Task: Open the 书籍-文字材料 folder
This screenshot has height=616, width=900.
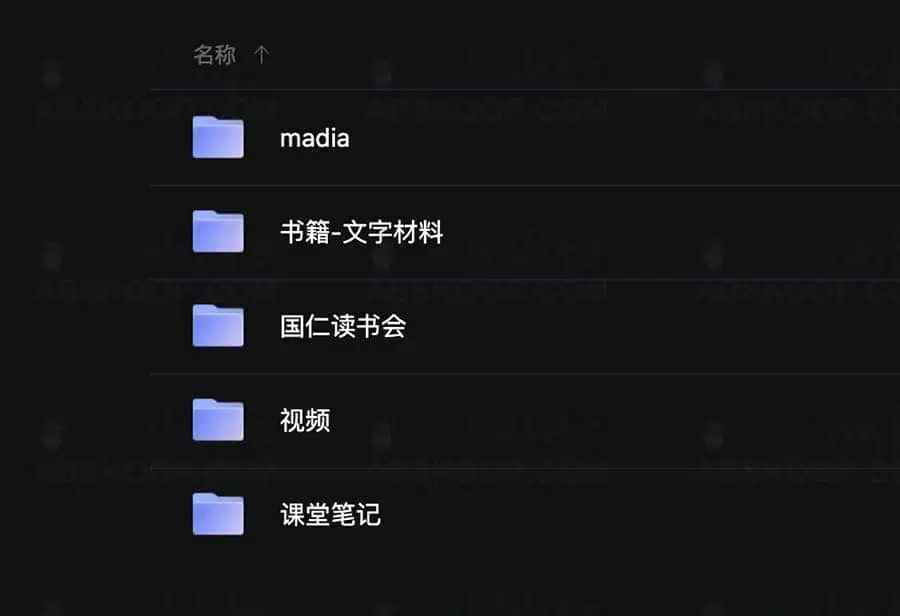Action: 360,233
